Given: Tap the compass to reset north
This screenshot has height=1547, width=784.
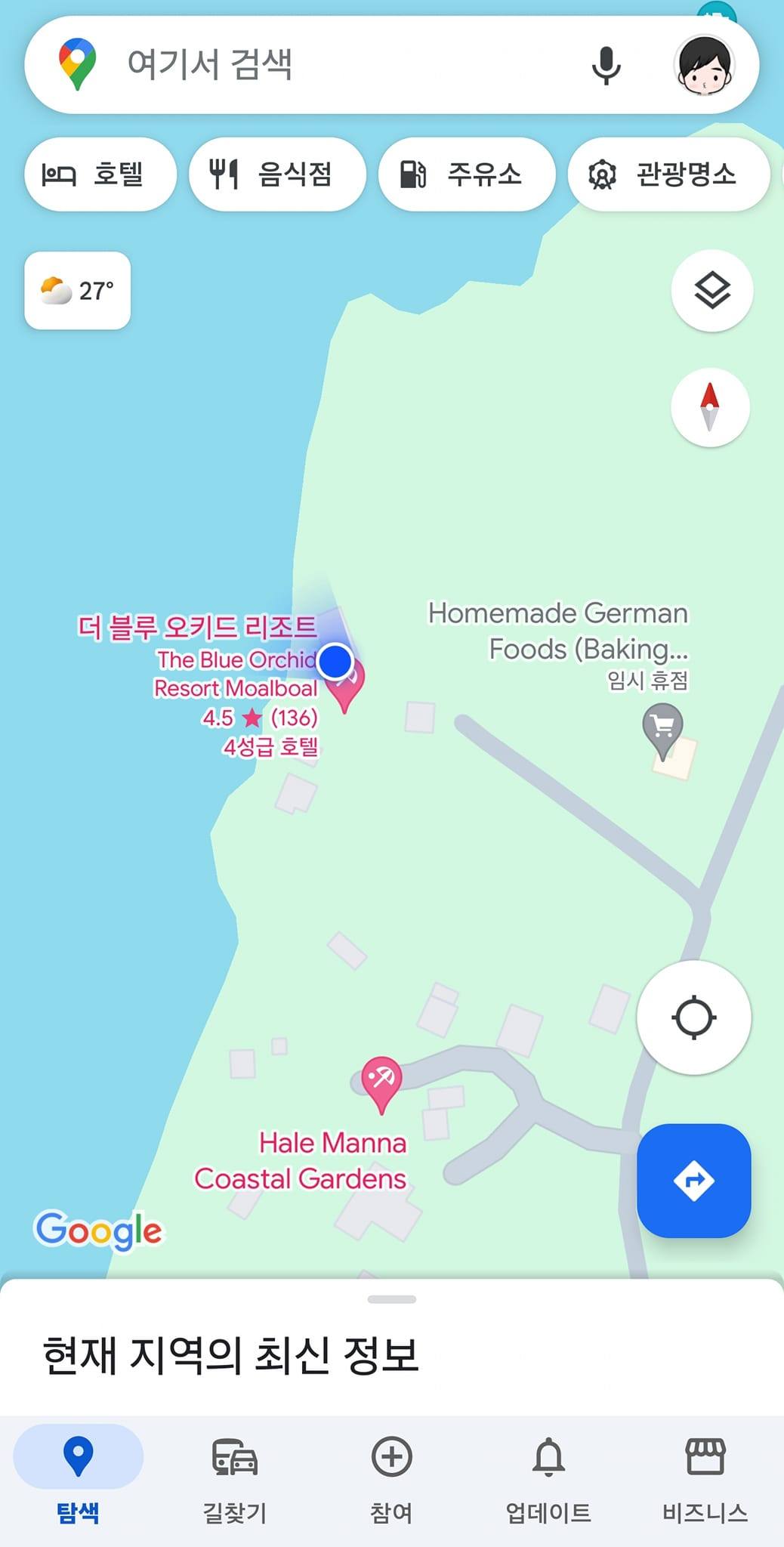Looking at the screenshot, I should point(710,407).
